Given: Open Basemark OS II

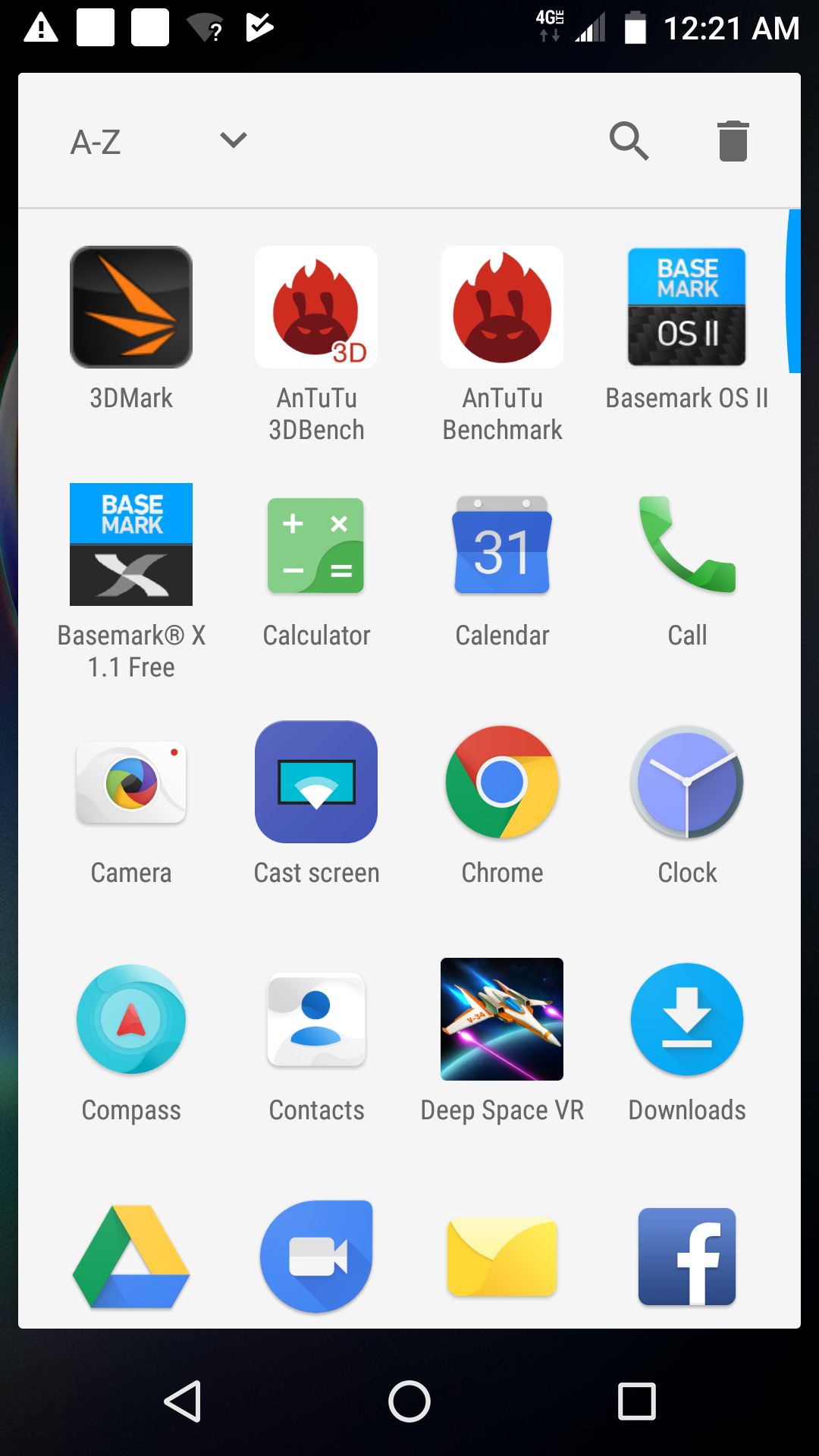Looking at the screenshot, I should tap(687, 307).
